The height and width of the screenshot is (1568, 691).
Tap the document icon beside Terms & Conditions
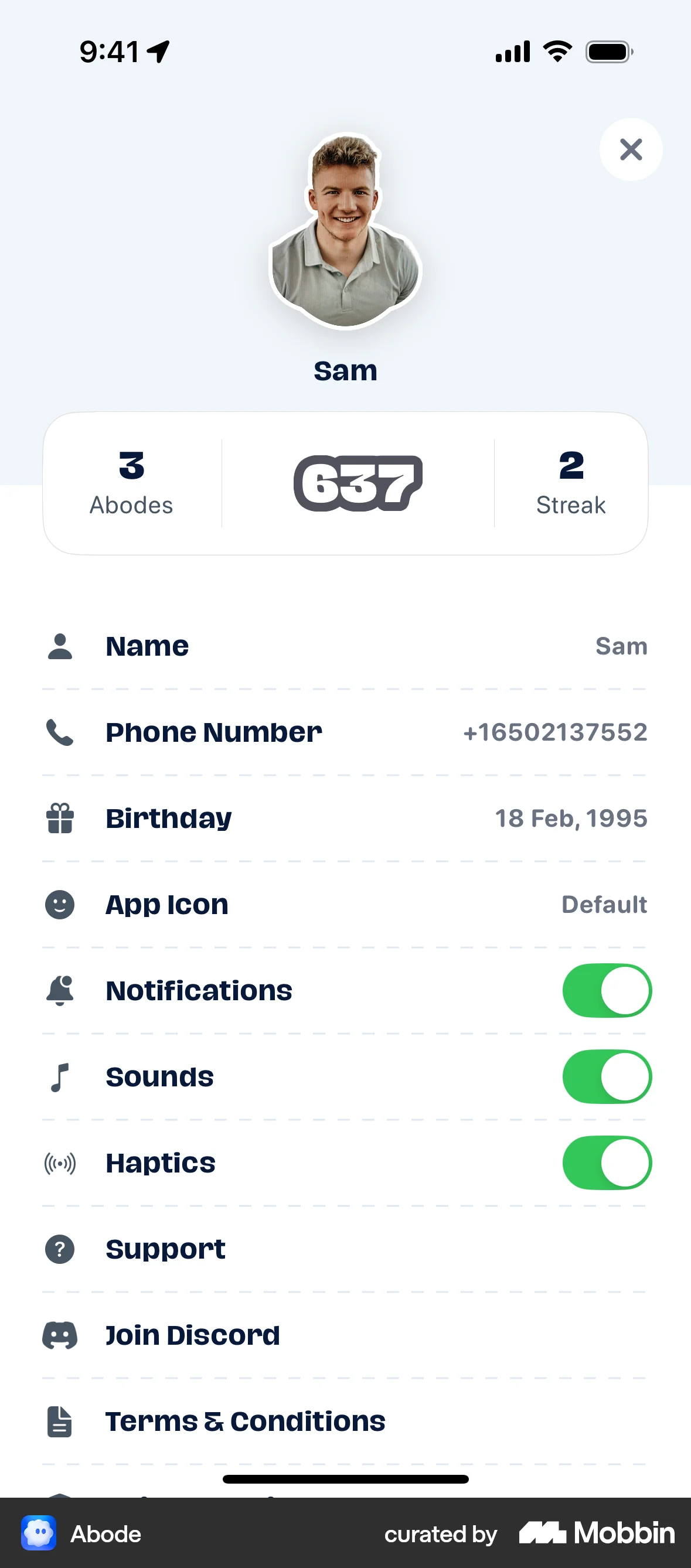[x=60, y=1422]
